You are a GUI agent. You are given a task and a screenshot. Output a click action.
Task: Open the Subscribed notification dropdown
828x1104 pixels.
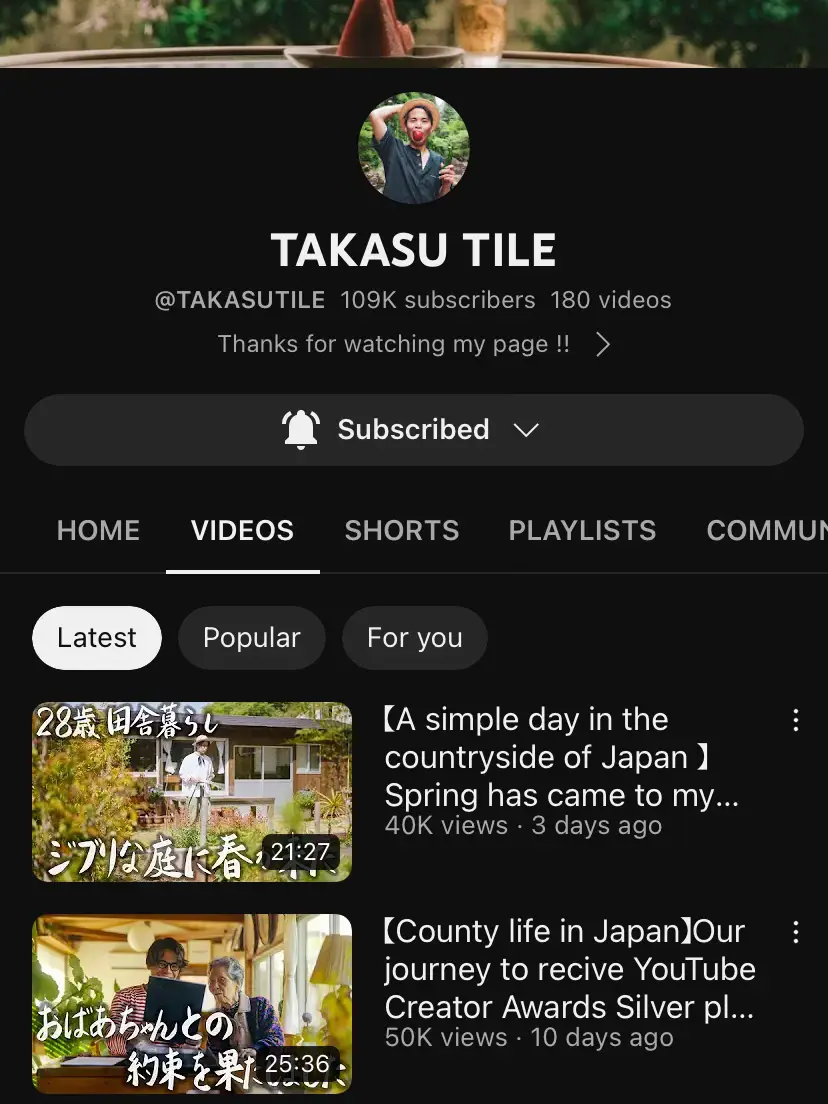pos(413,430)
